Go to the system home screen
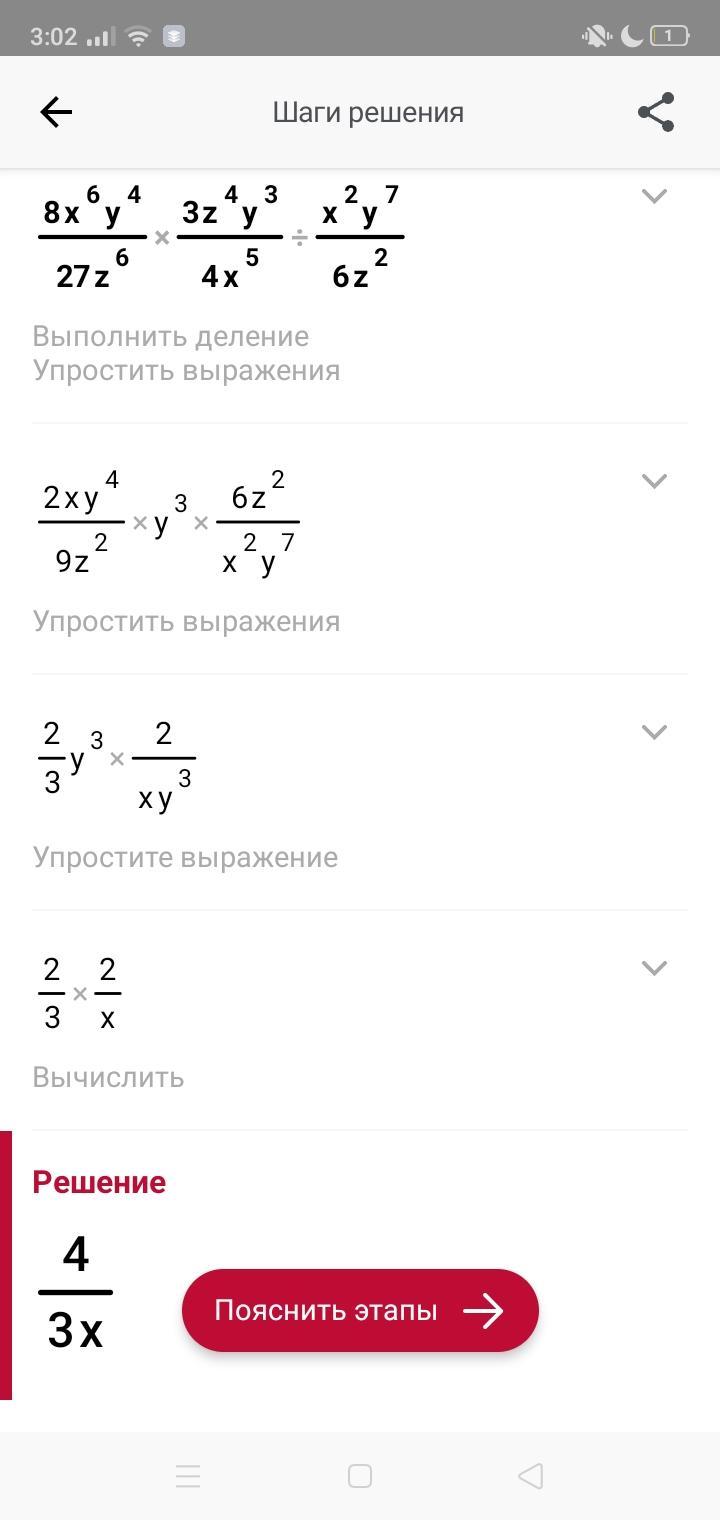Viewport: 720px width, 1520px height. coord(360,1476)
